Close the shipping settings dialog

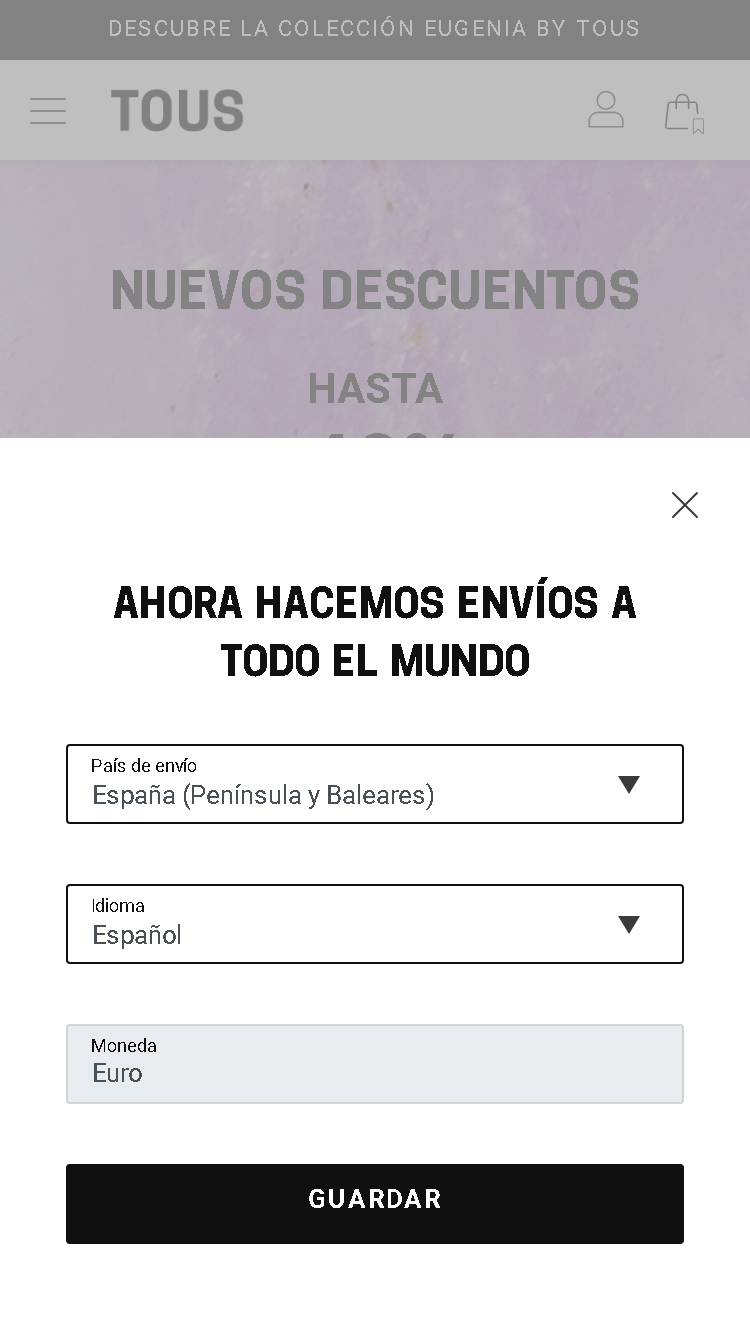[x=685, y=505]
